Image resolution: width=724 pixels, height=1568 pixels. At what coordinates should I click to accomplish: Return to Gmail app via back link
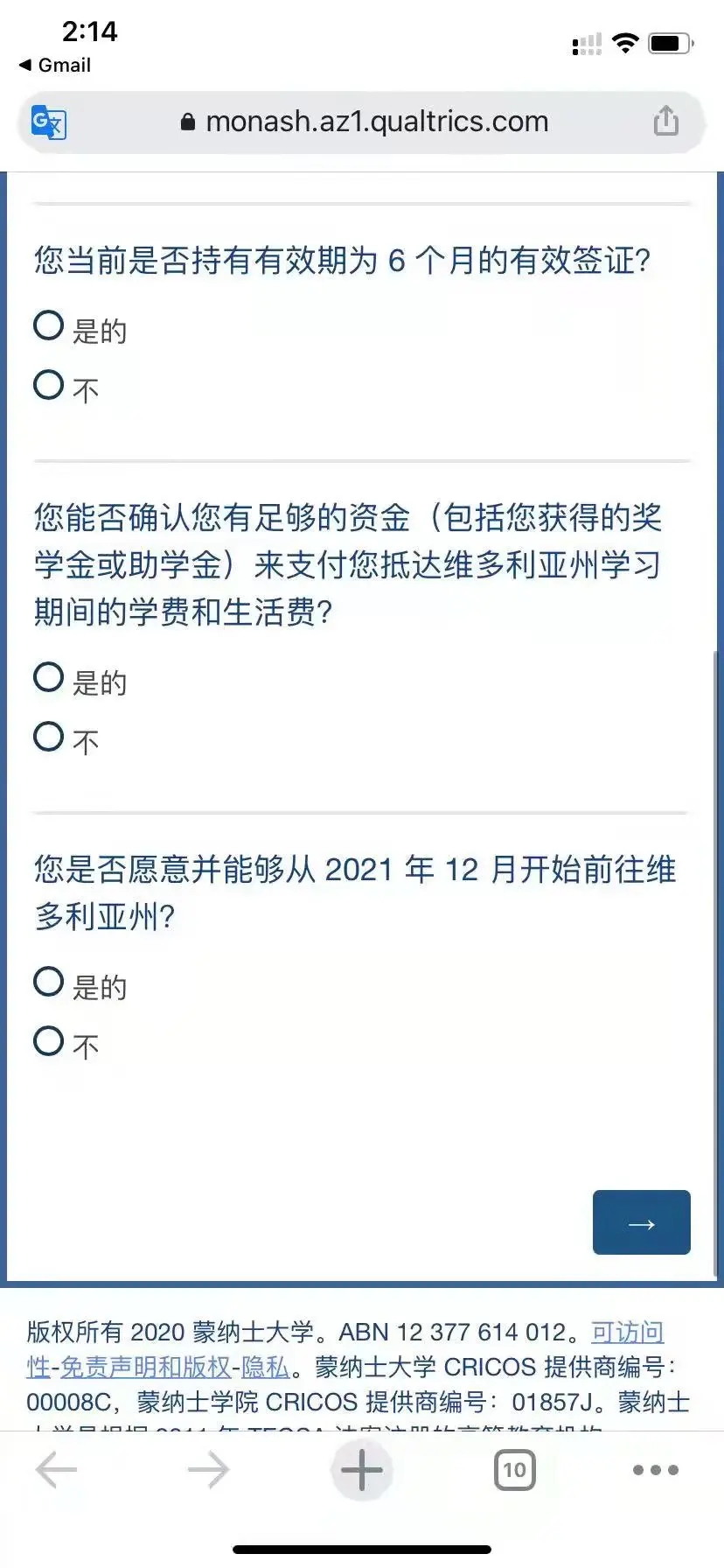55,66
